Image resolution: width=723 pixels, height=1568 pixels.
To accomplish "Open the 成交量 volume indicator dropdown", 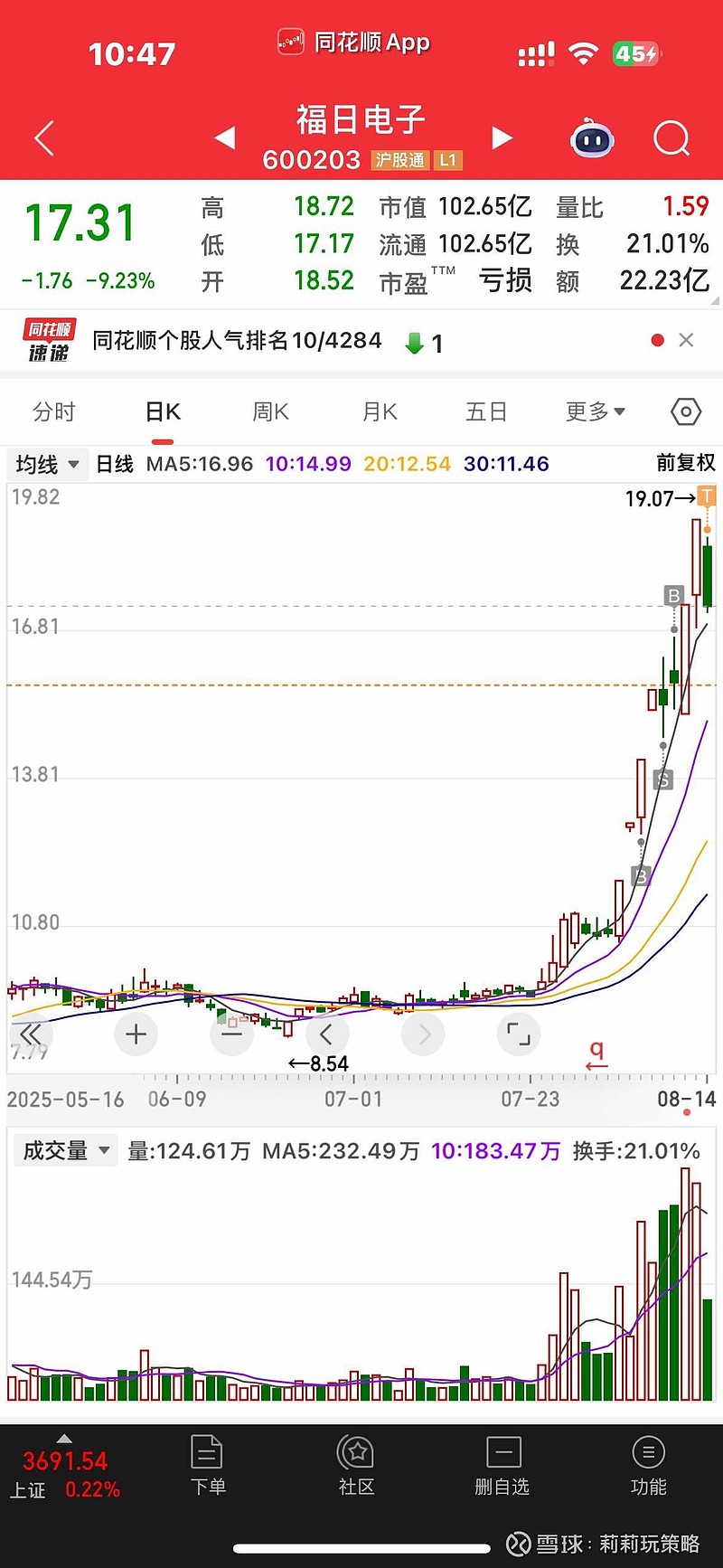I will [64, 1149].
